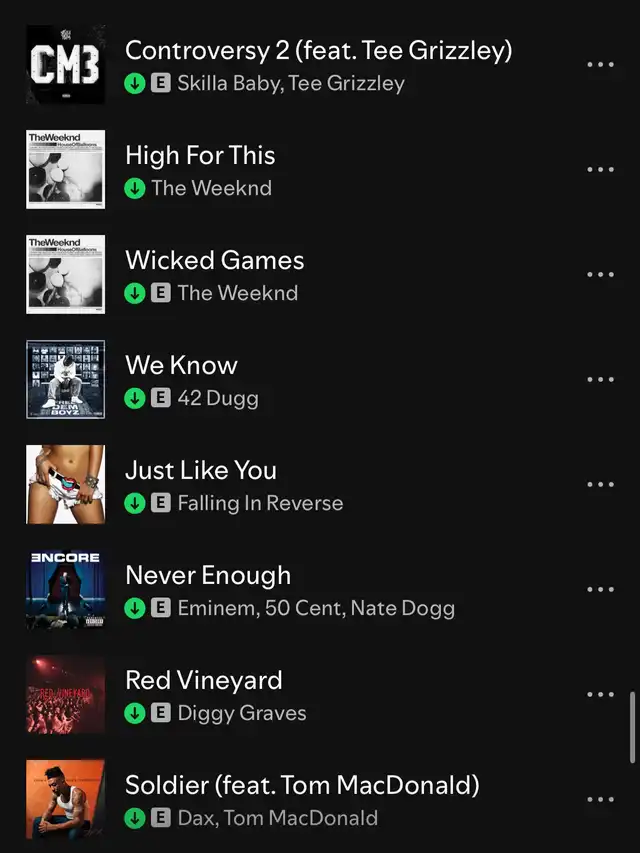Open more options for We Know

coord(600,380)
